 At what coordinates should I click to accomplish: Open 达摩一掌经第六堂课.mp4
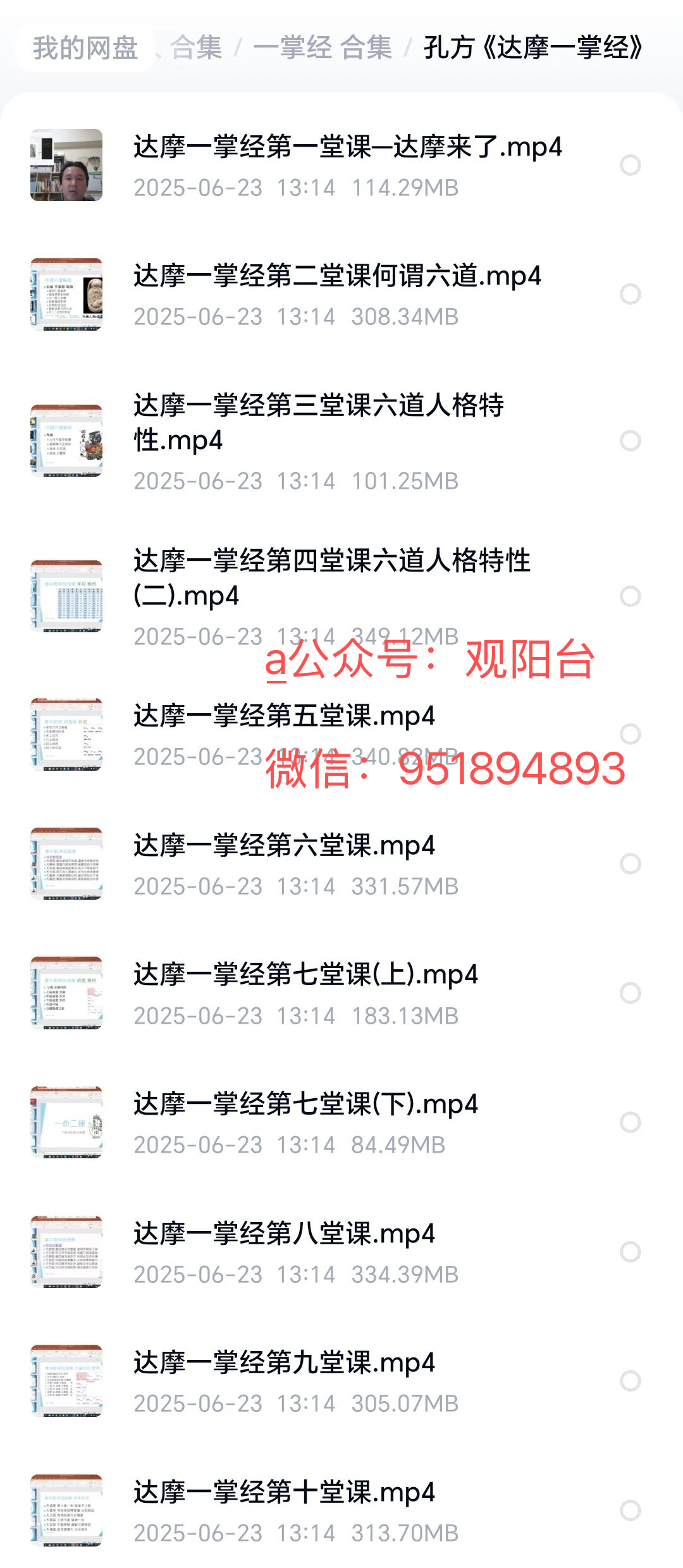point(284,846)
